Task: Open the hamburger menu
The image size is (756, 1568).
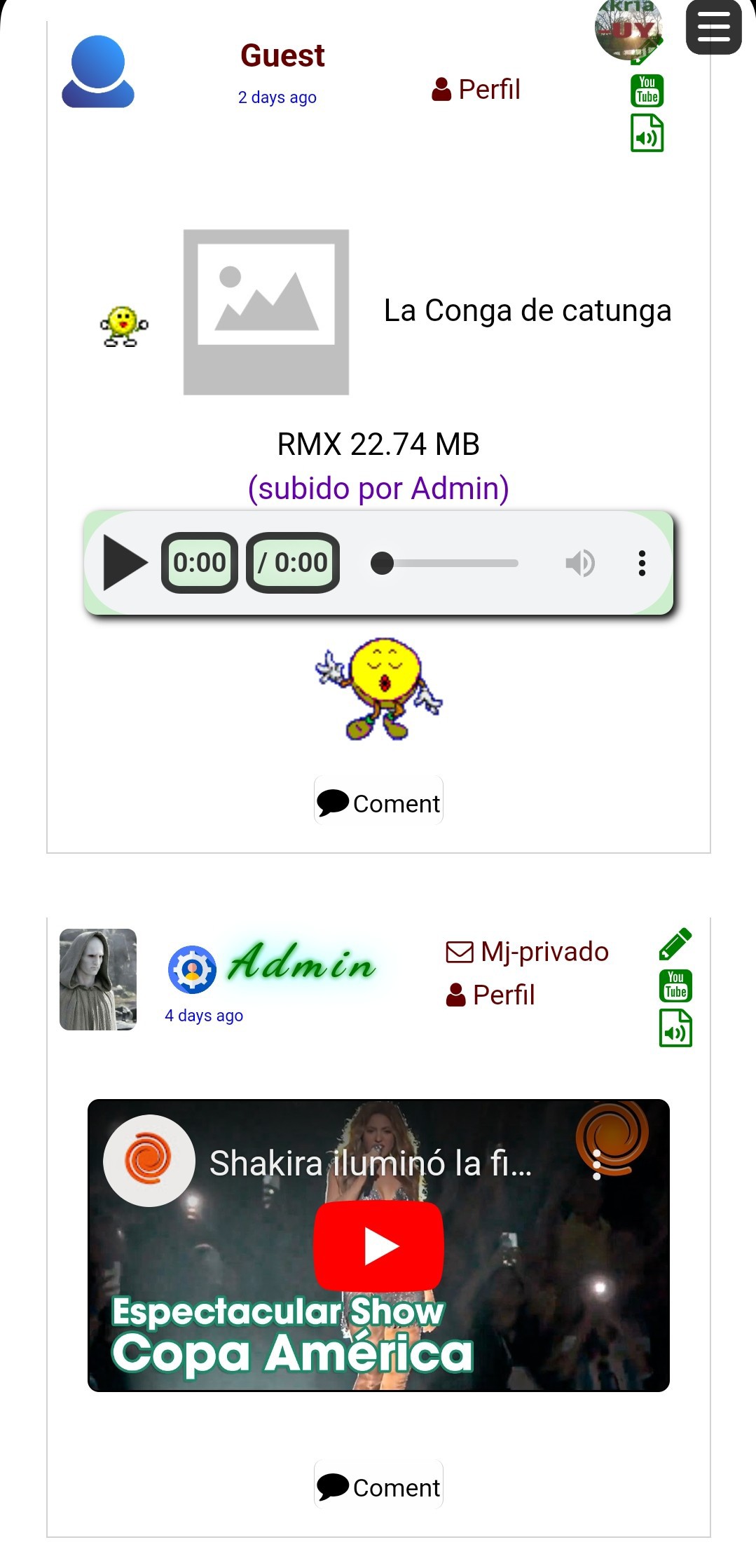Action: [x=713, y=28]
